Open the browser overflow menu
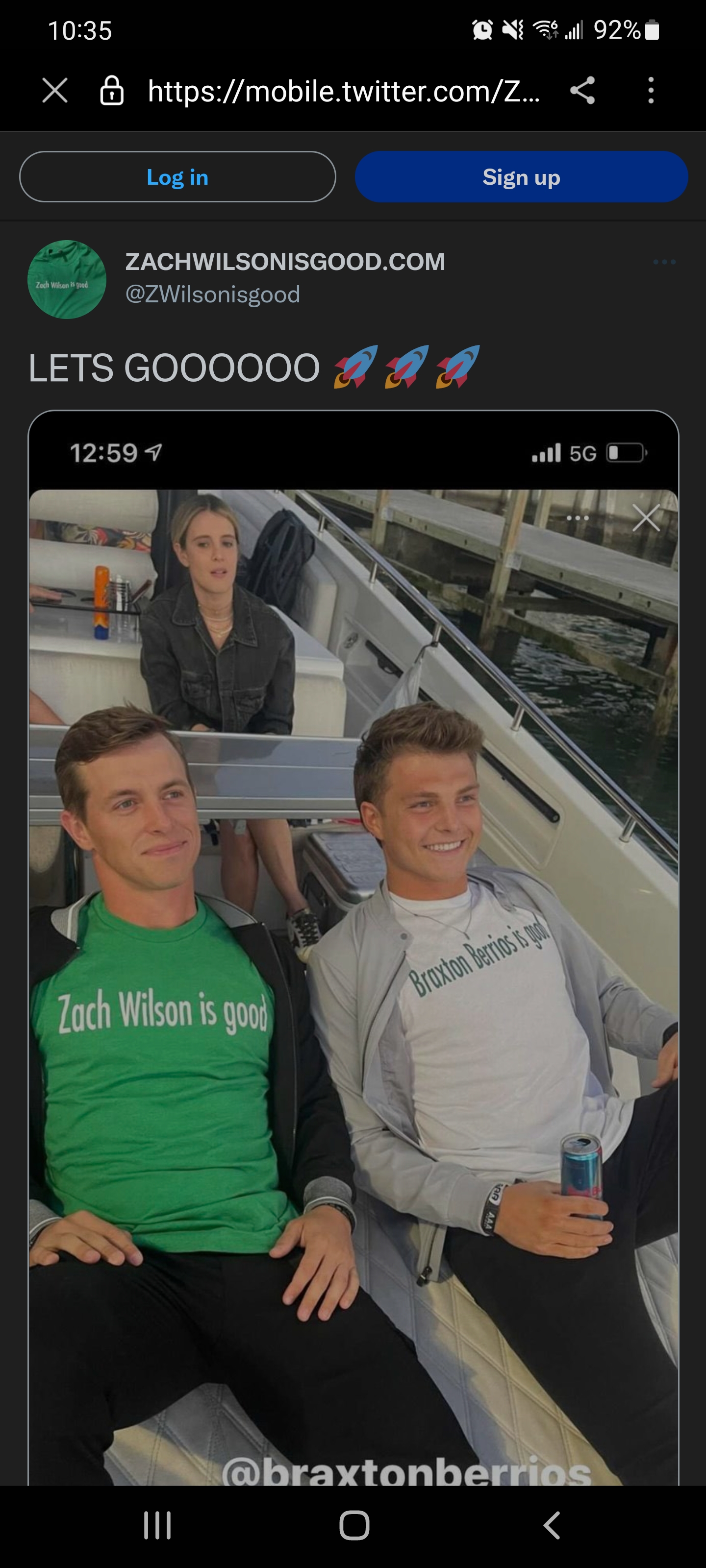The width and height of the screenshot is (706, 1568). click(x=651, y=91)
